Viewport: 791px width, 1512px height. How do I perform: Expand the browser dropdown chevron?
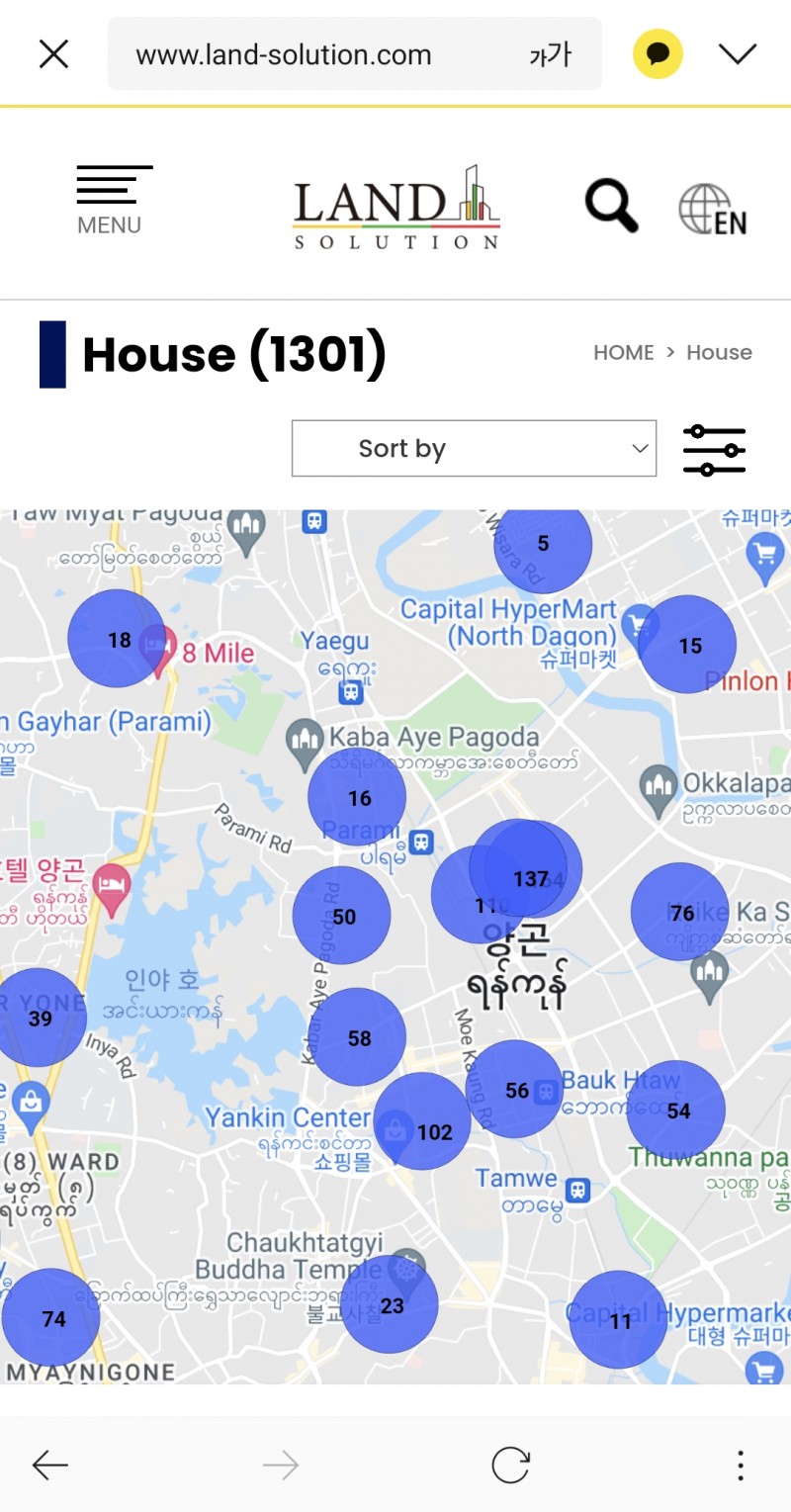tap(738, 54)
